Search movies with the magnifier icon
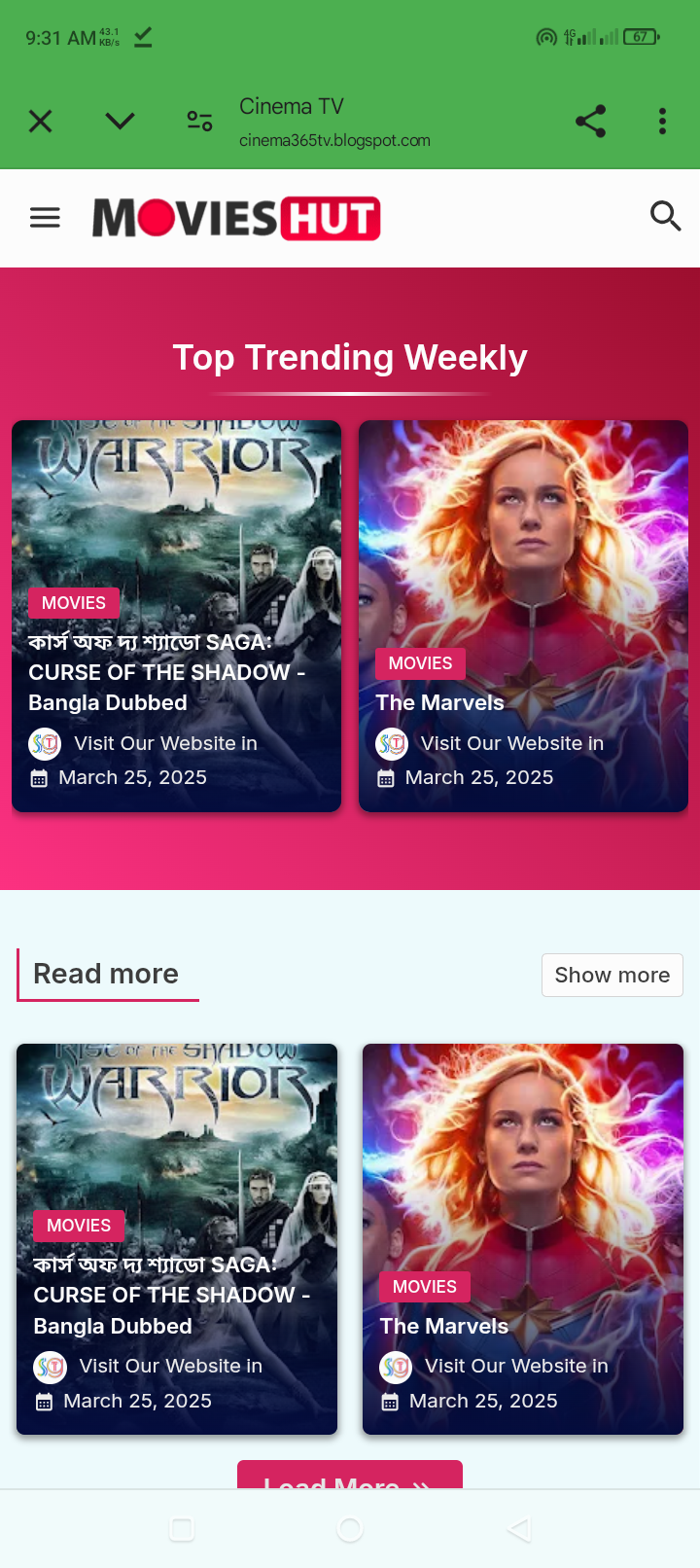Screen dimensions: 700x1568 tap(665, 216)
